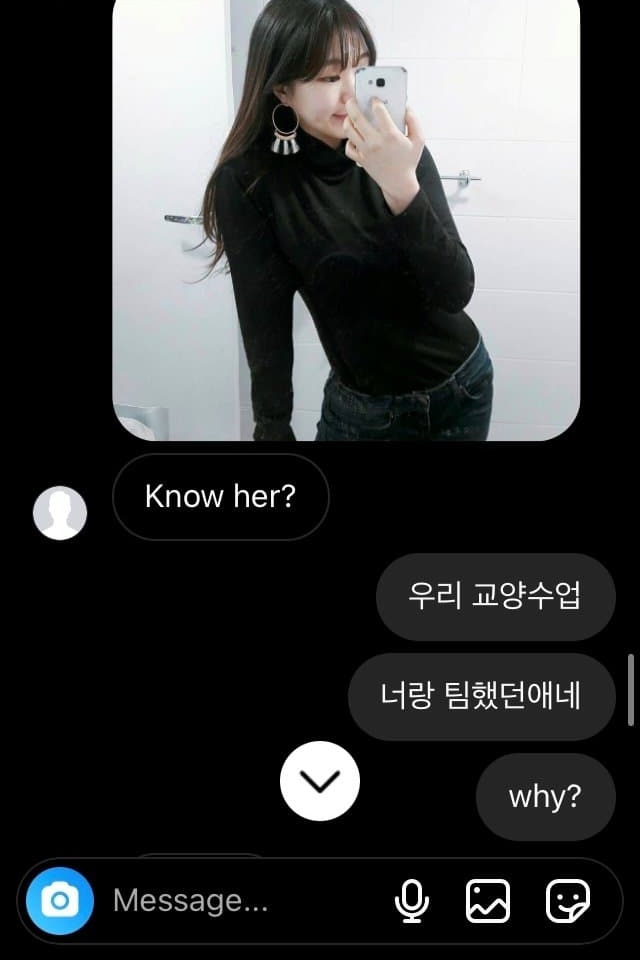Open the sender's profile avatar
The width and height of the screenshot is (640, 960).
pyautogui.click(x=60, y=513)
